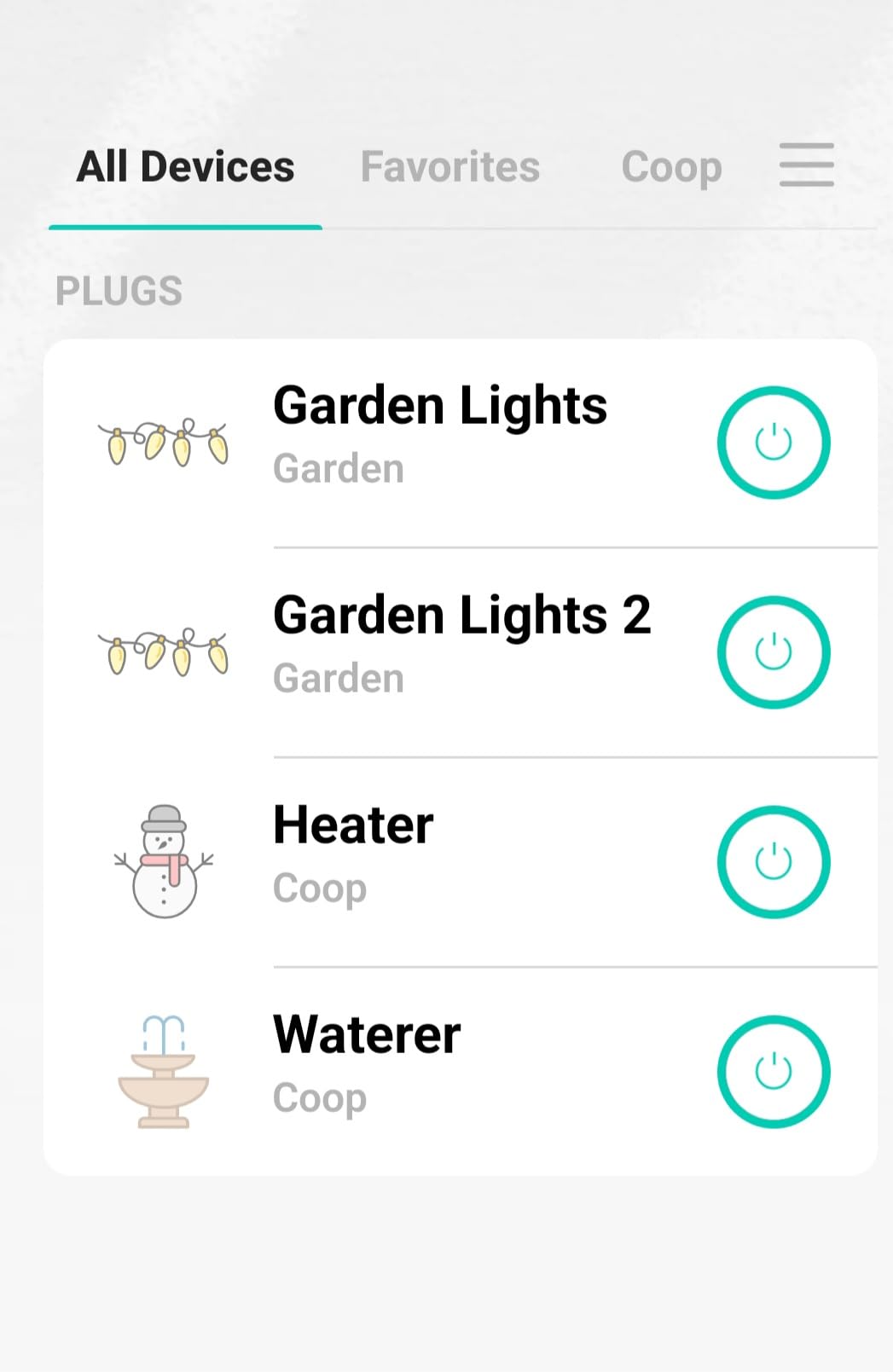Open the Garden Lights device entry
Viewport: 893px width, 1372px height.
pyautogui.click(x=440, y=407)
